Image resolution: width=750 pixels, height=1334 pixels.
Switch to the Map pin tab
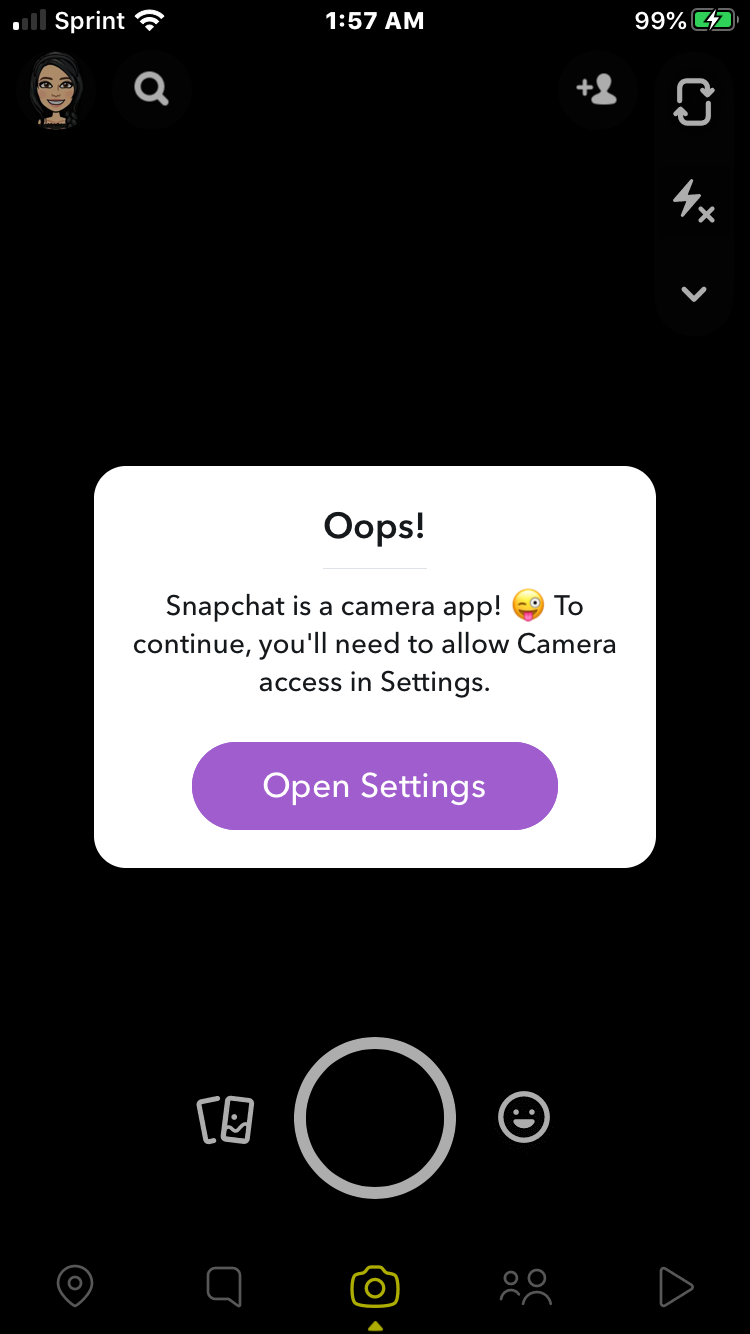click(75, 1286)
